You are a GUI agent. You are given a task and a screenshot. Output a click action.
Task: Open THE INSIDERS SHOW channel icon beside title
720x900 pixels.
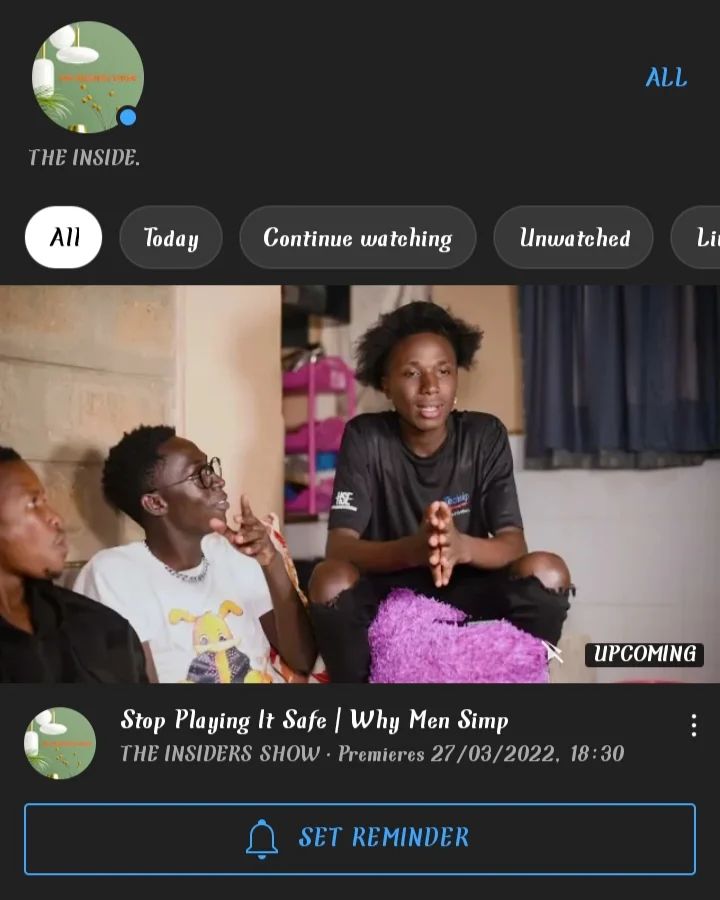click(60, 743)
